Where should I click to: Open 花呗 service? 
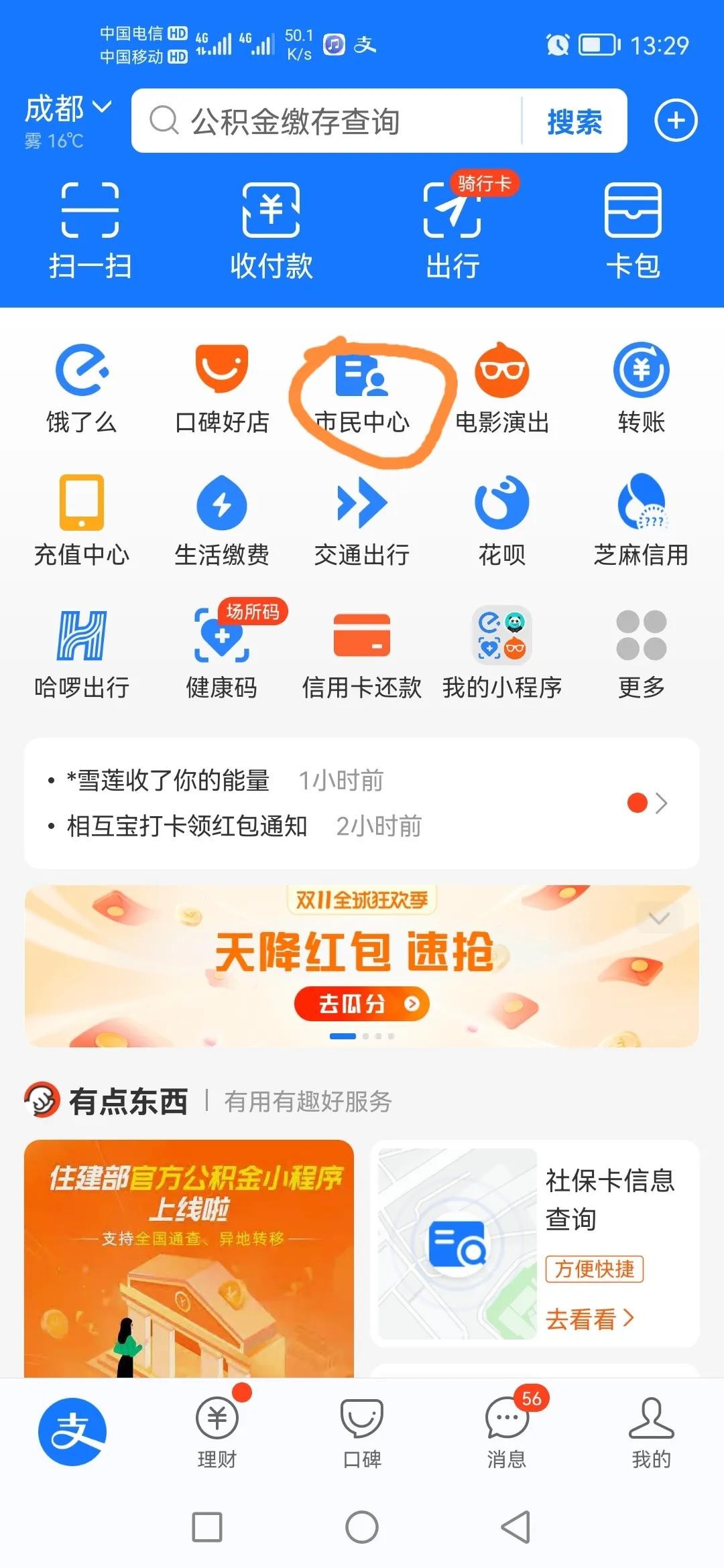501,521
